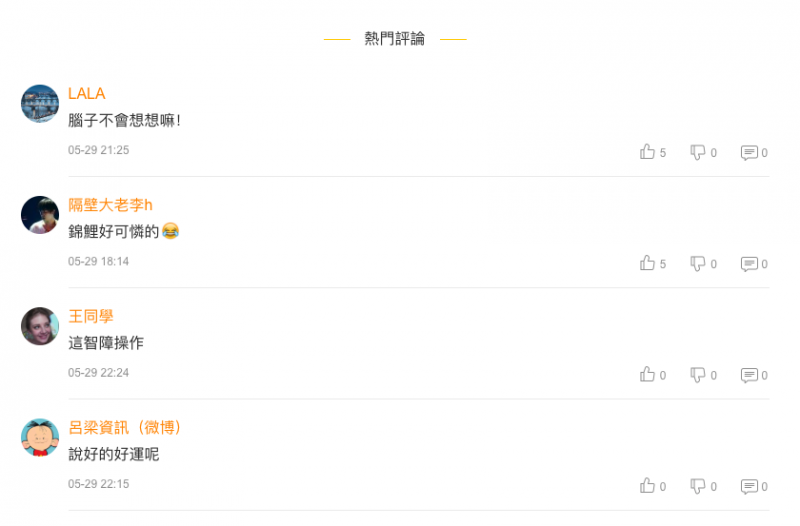Screen dimensions: 800x526
Task: Open replies on 王同學's comment
Action: tap(749, 375)
